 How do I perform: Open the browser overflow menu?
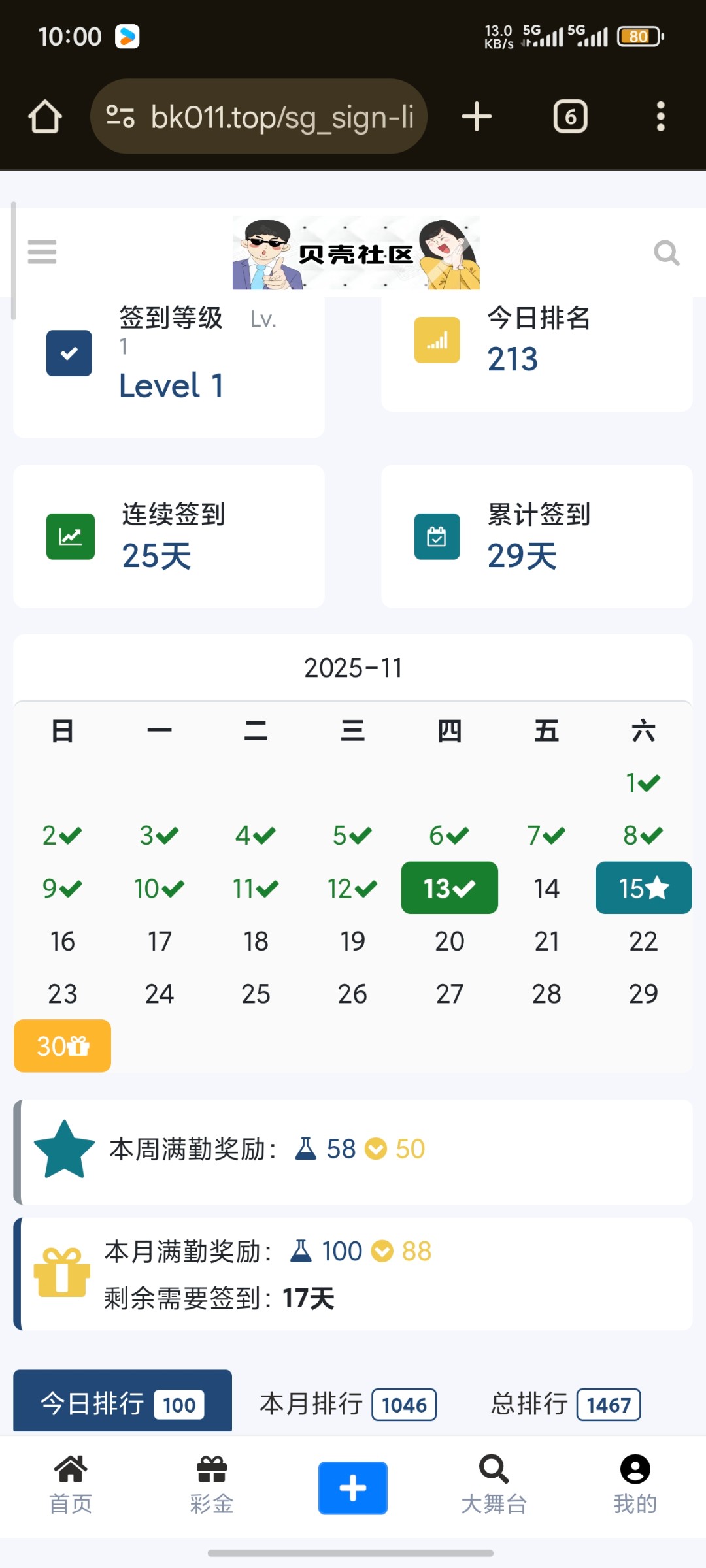tap(660, 117)
